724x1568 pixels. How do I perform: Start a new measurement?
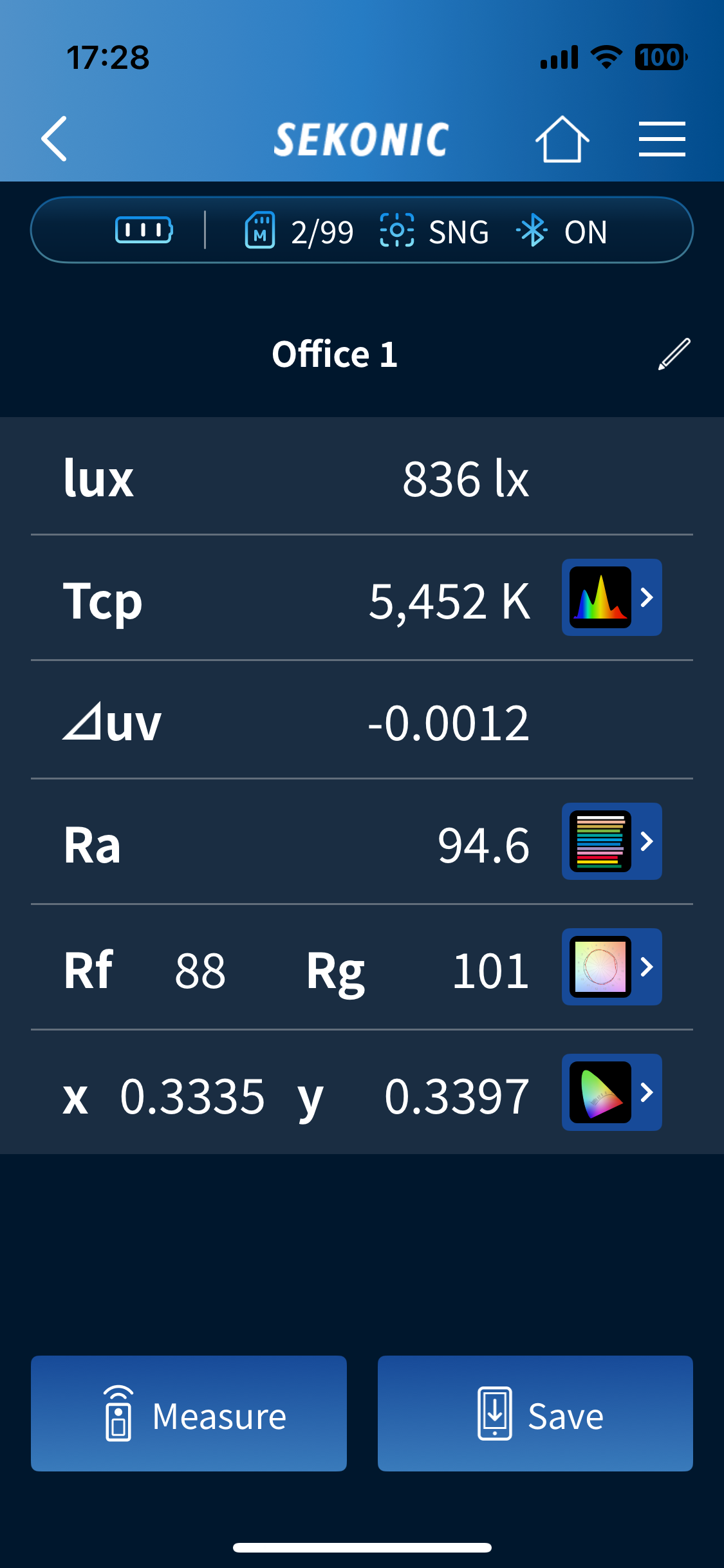(189, 1414)
